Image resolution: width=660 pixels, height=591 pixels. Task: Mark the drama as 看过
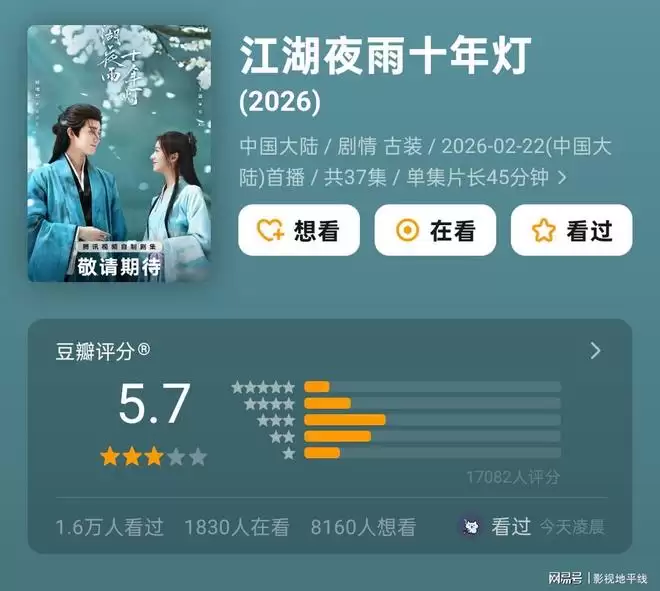tap(571, 231)
